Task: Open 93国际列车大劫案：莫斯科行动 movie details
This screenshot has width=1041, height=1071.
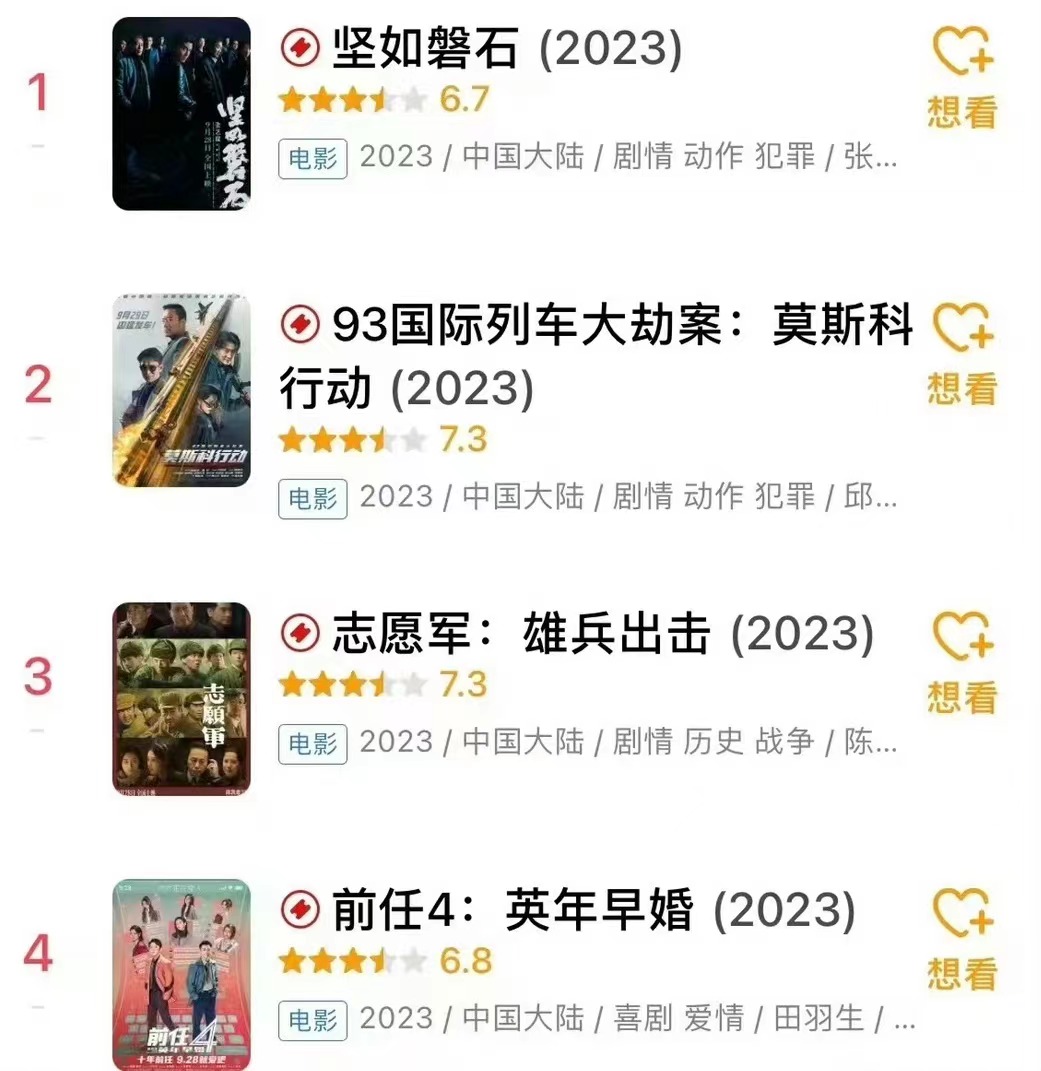Action: pos(595,357)
